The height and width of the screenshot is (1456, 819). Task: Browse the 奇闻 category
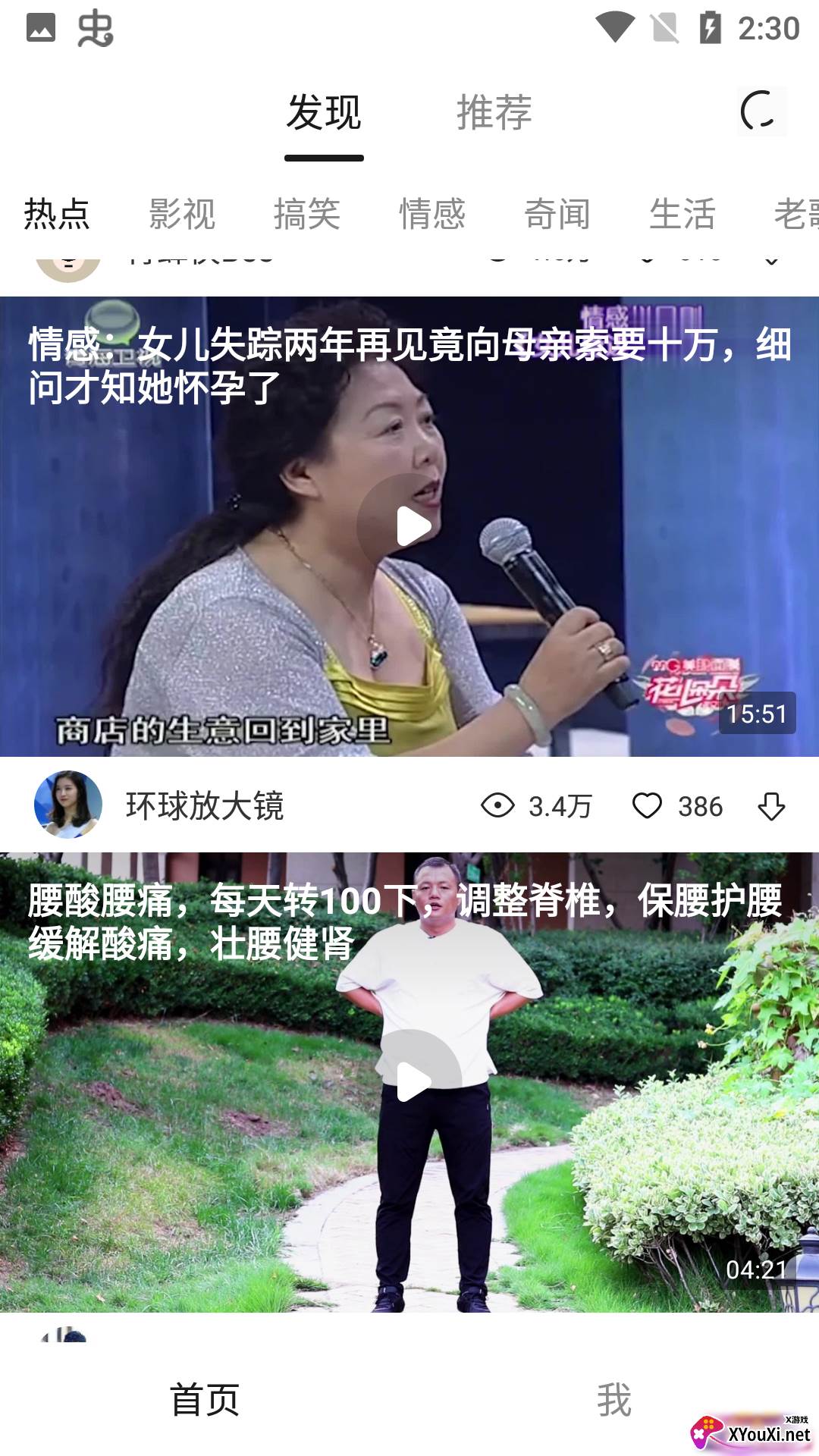click(557, 214)
